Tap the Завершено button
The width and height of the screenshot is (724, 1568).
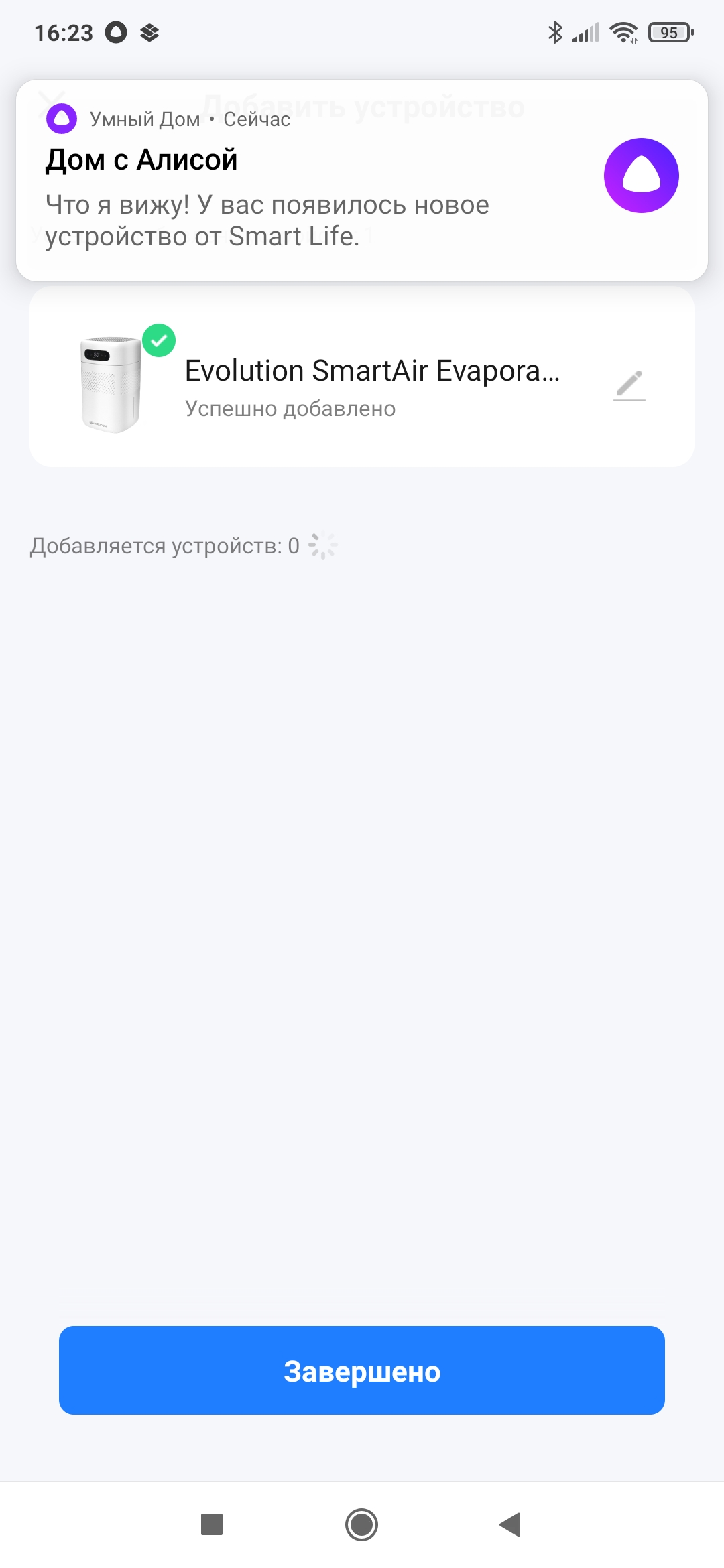pyautogui.click(x=362, y=1371)
